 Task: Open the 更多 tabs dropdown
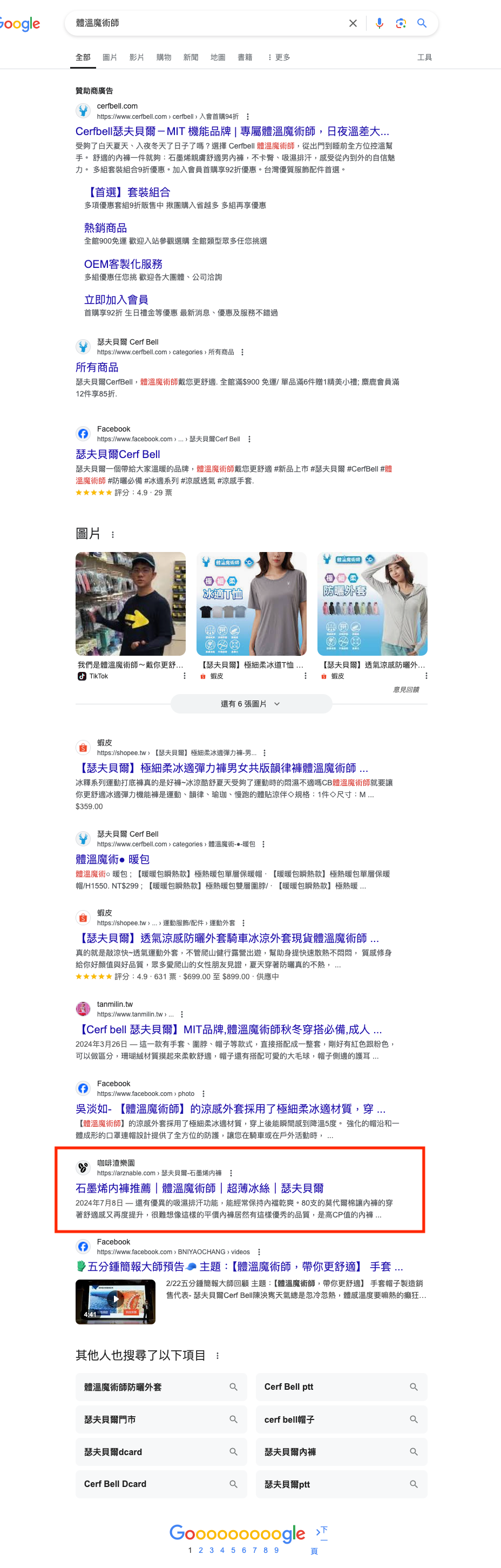[279, 57]
